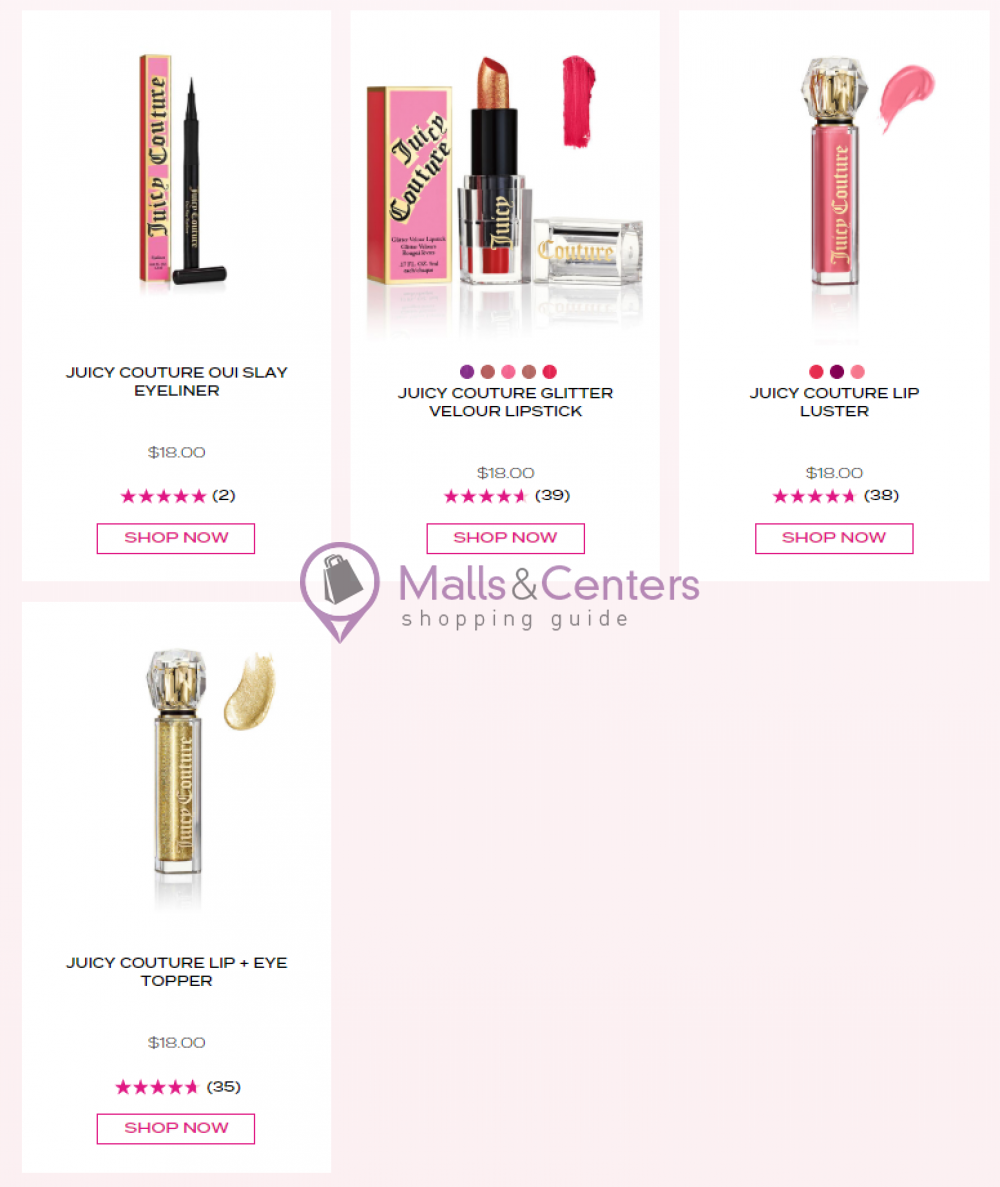Open Shop Now for Lip + Eye Topper

(x=176, y=1128)
